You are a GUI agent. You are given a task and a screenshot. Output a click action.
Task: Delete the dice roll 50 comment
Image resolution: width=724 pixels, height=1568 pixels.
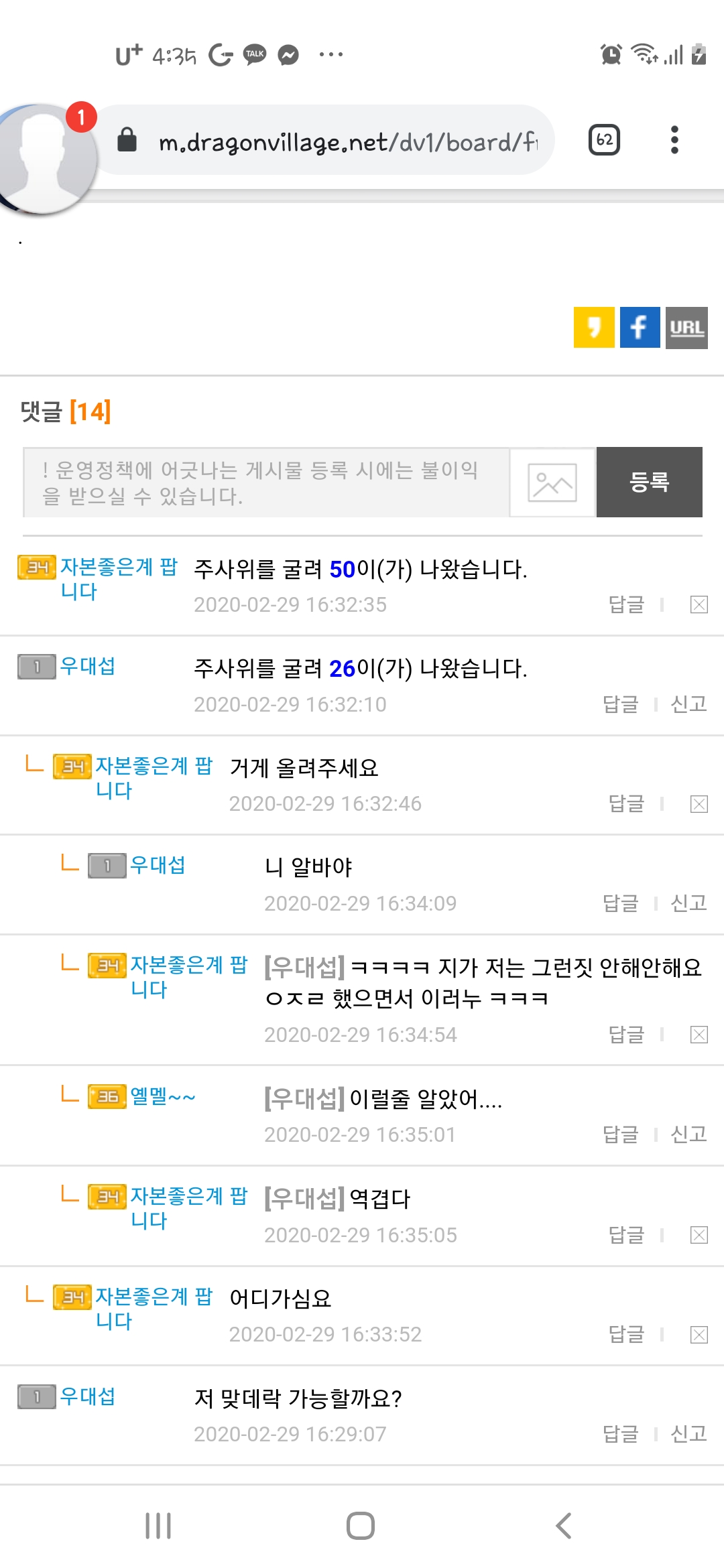(x=699, y=605)
